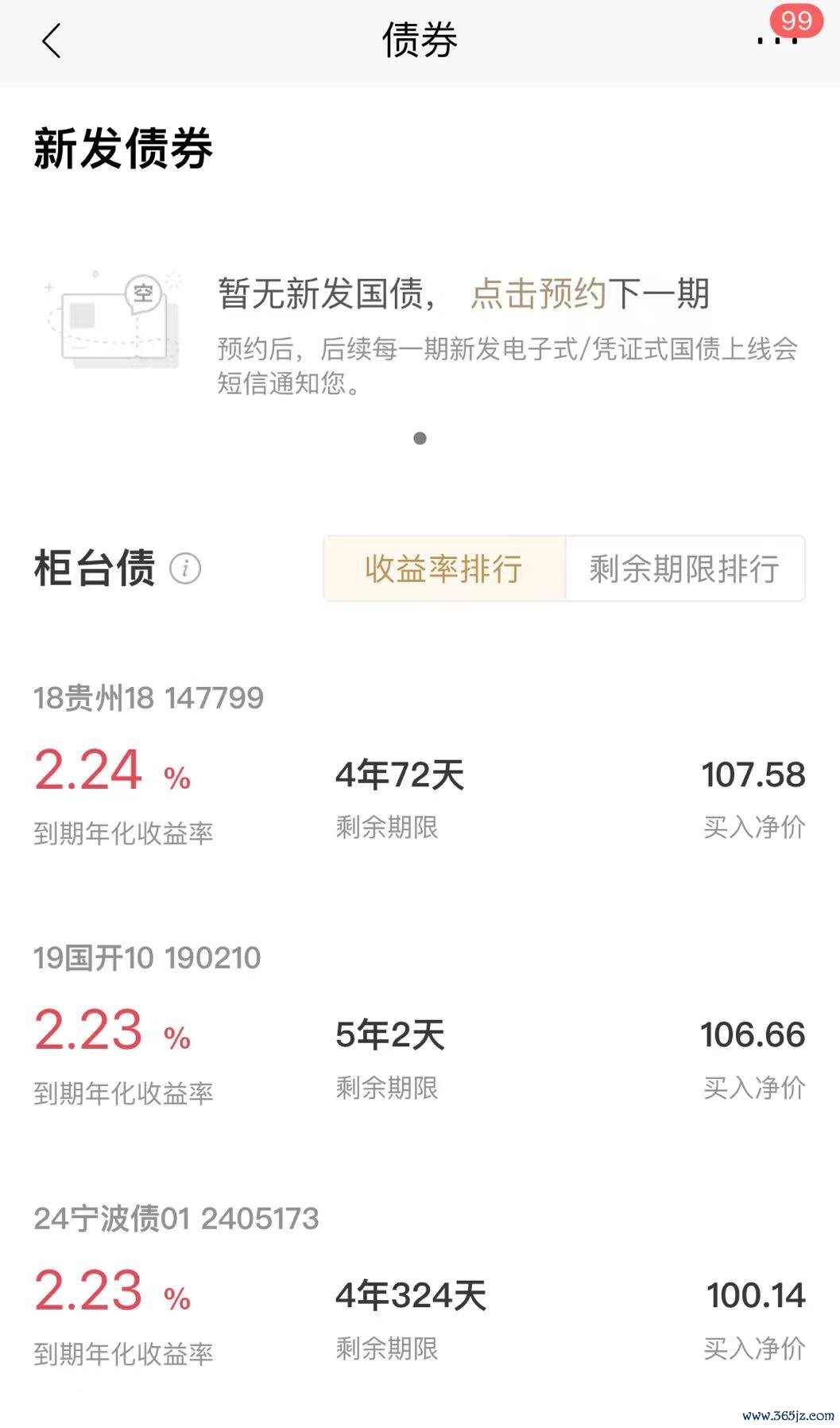The width and height of the screenshot is (840, 1428).
Task: Go back using the top-left arrow
Action: (x=51, y=41)
